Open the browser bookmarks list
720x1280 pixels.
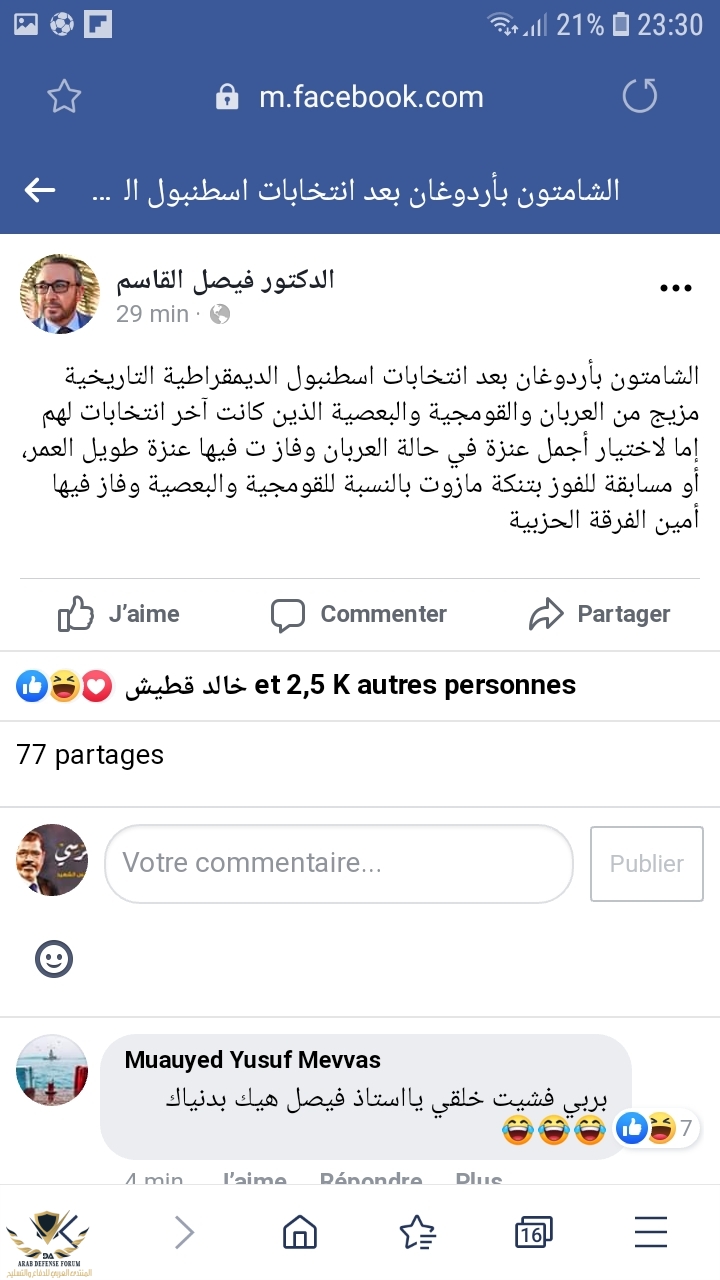point(417,1234)
